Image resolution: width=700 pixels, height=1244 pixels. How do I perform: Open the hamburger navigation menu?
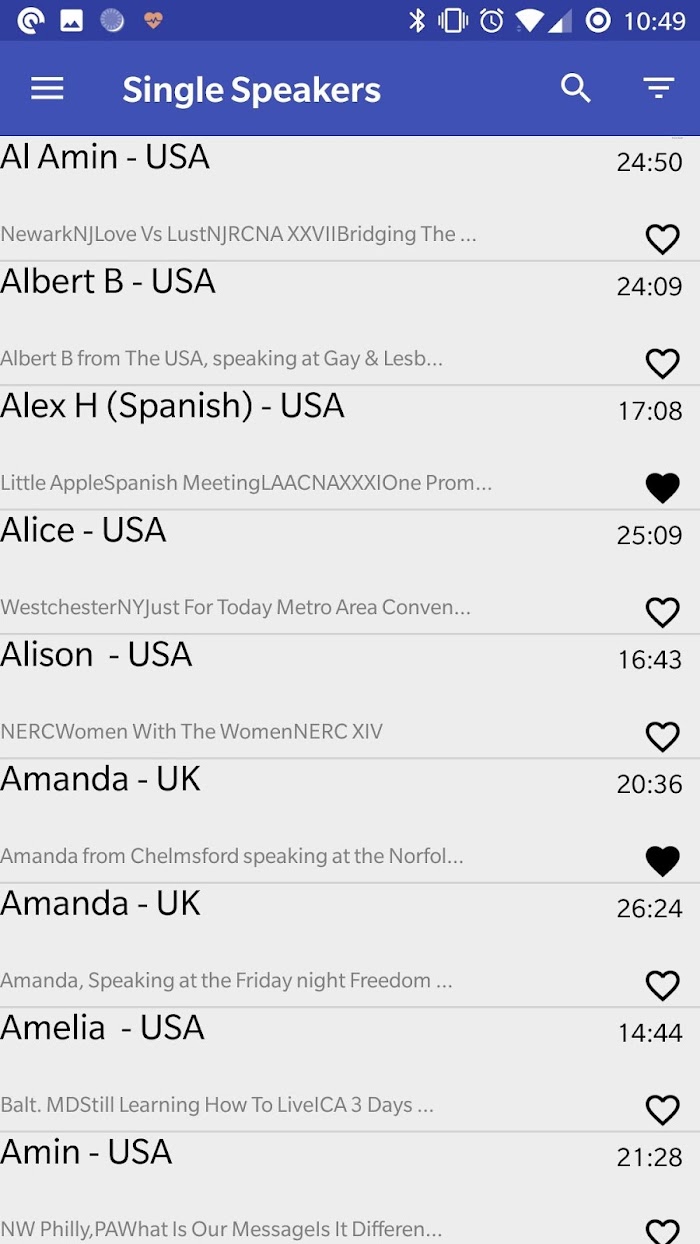point(47,89)
